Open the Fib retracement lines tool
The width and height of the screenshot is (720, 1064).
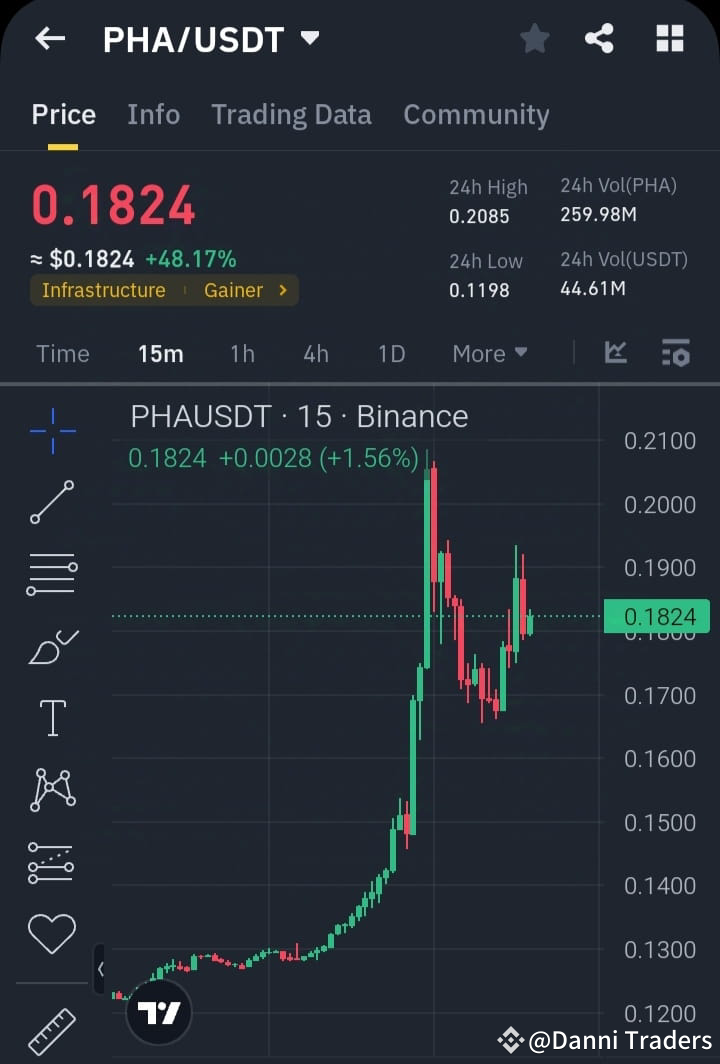coord(52,573)
